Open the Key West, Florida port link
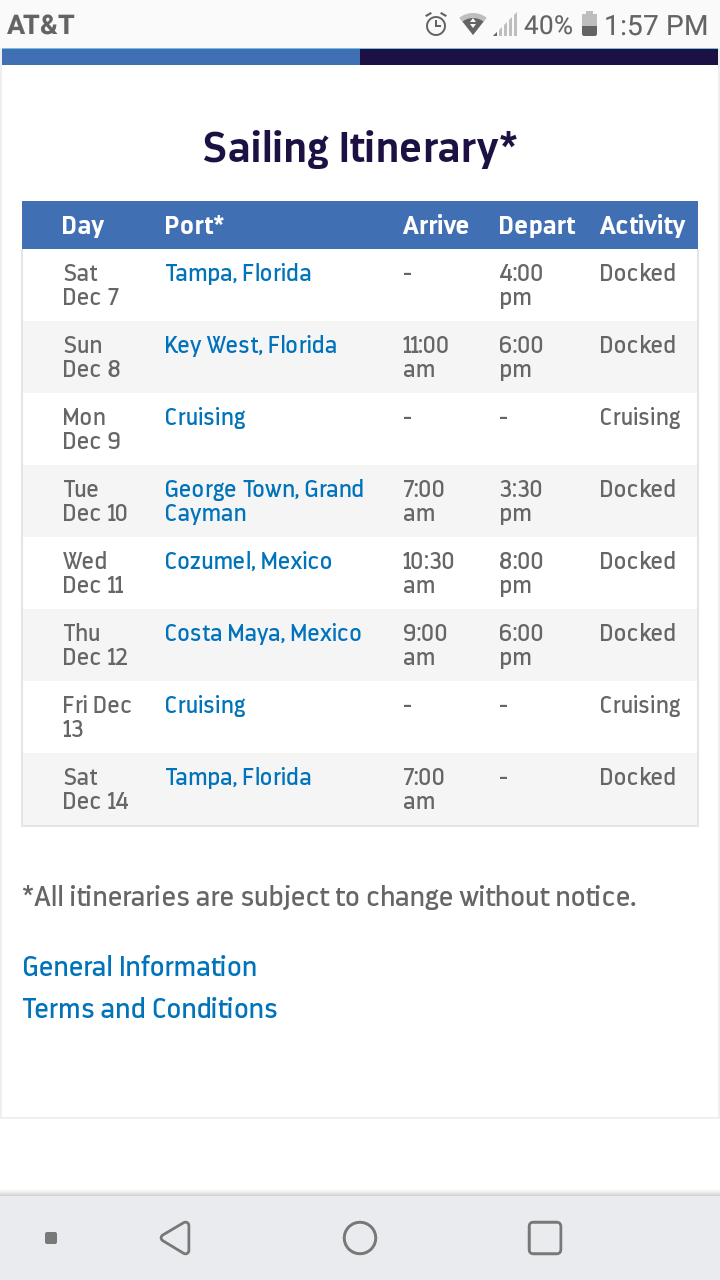The height and width of the screenshot is (1280, 720). [x=251, y=345]
